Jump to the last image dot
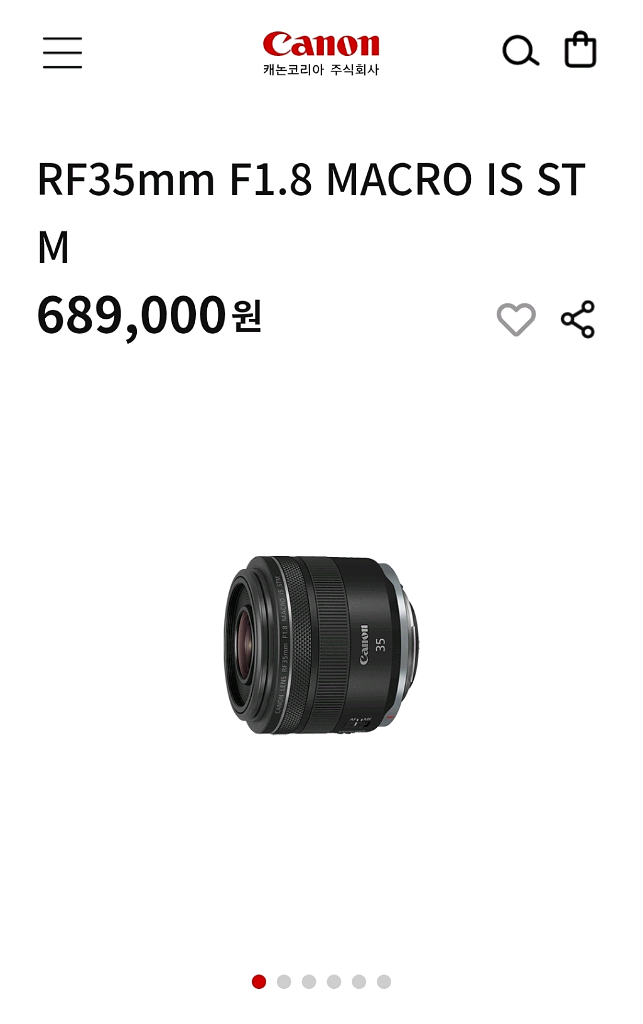 coord(384,982)
